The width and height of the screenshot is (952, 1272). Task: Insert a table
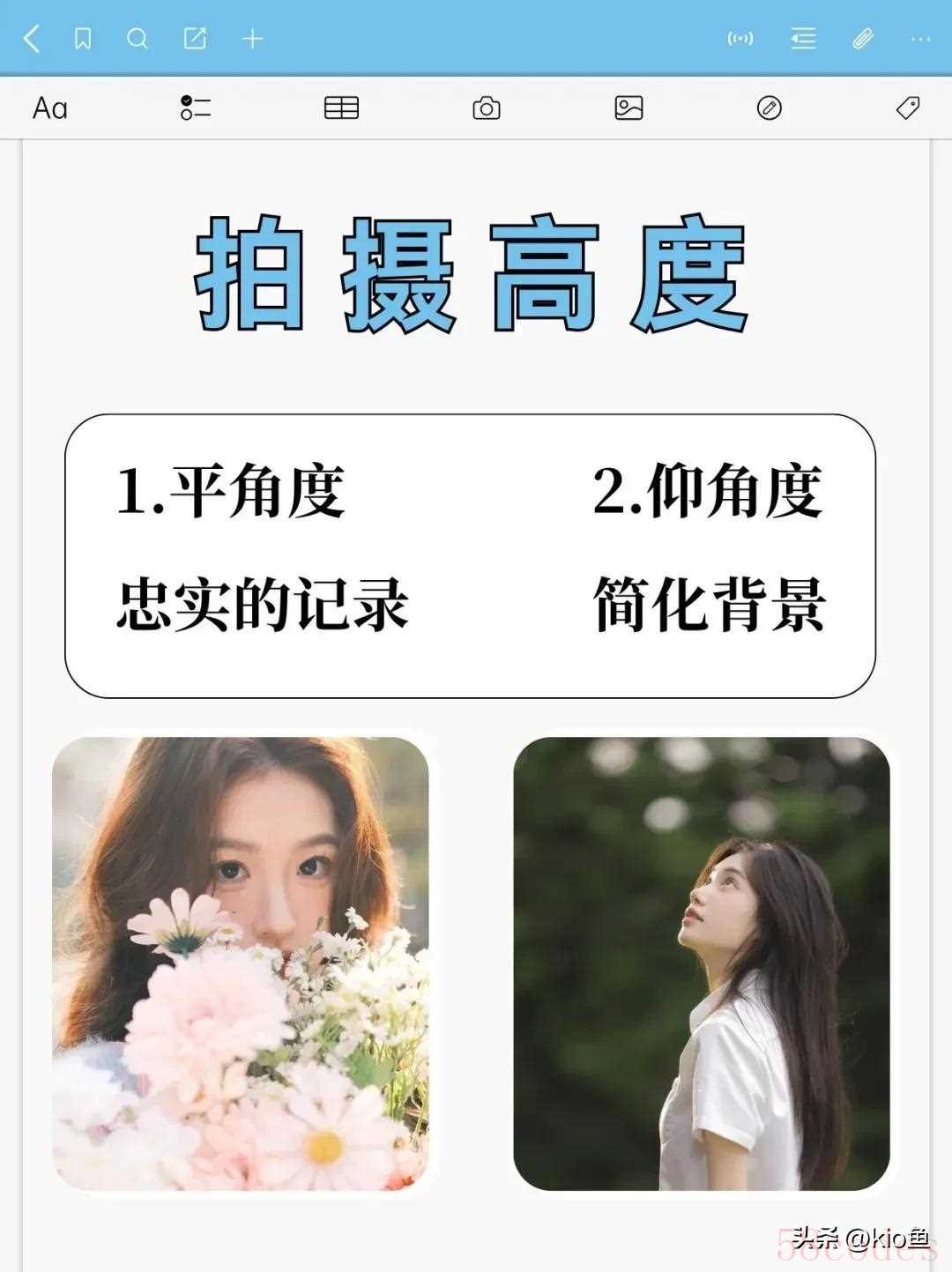click(x=341, y=108)
